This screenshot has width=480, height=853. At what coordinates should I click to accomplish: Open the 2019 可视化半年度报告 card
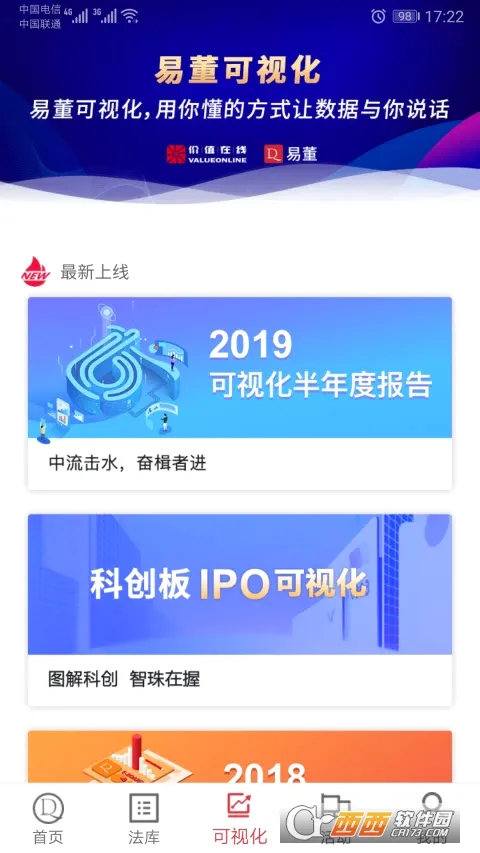[x=239, y=393]
